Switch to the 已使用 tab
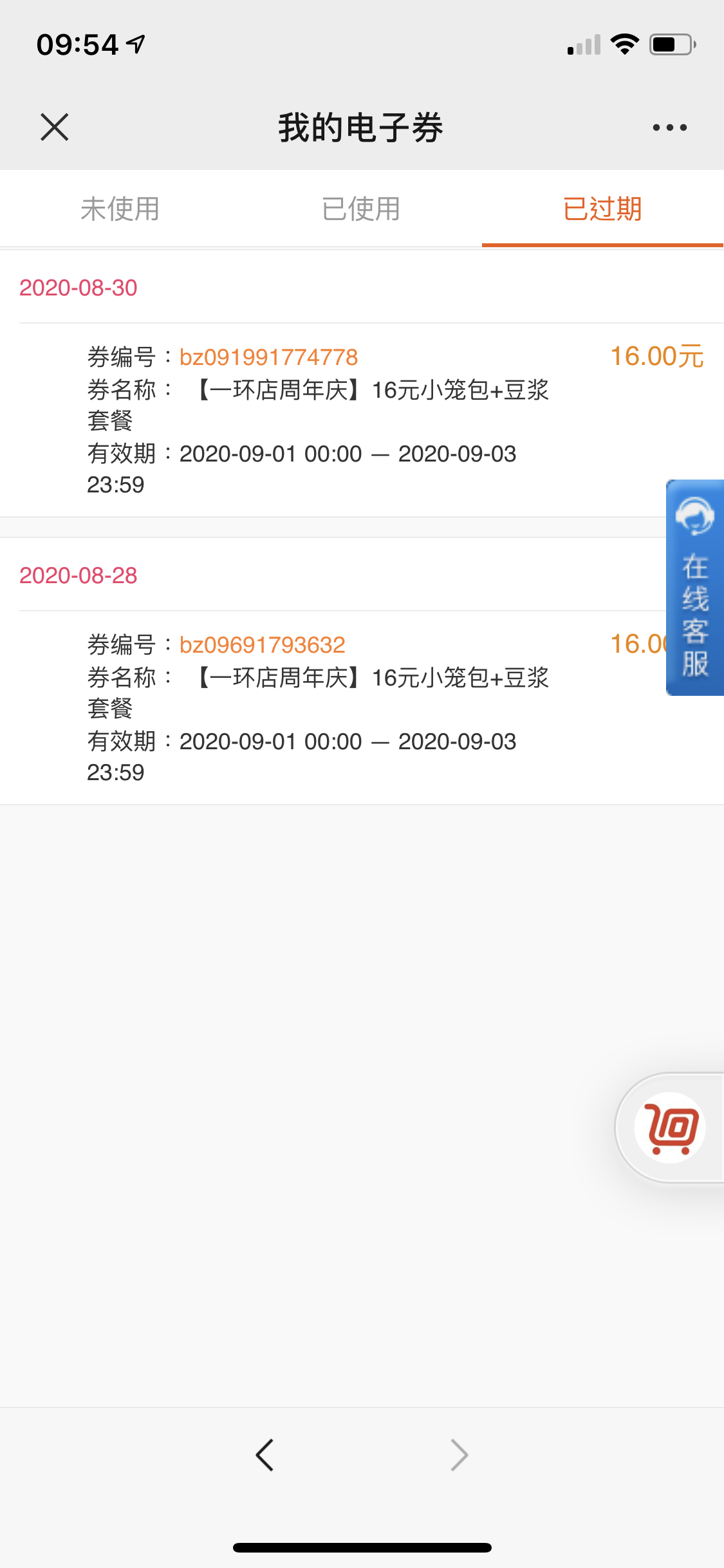Viewport: 724px width, 1568px height. point(361,209)
